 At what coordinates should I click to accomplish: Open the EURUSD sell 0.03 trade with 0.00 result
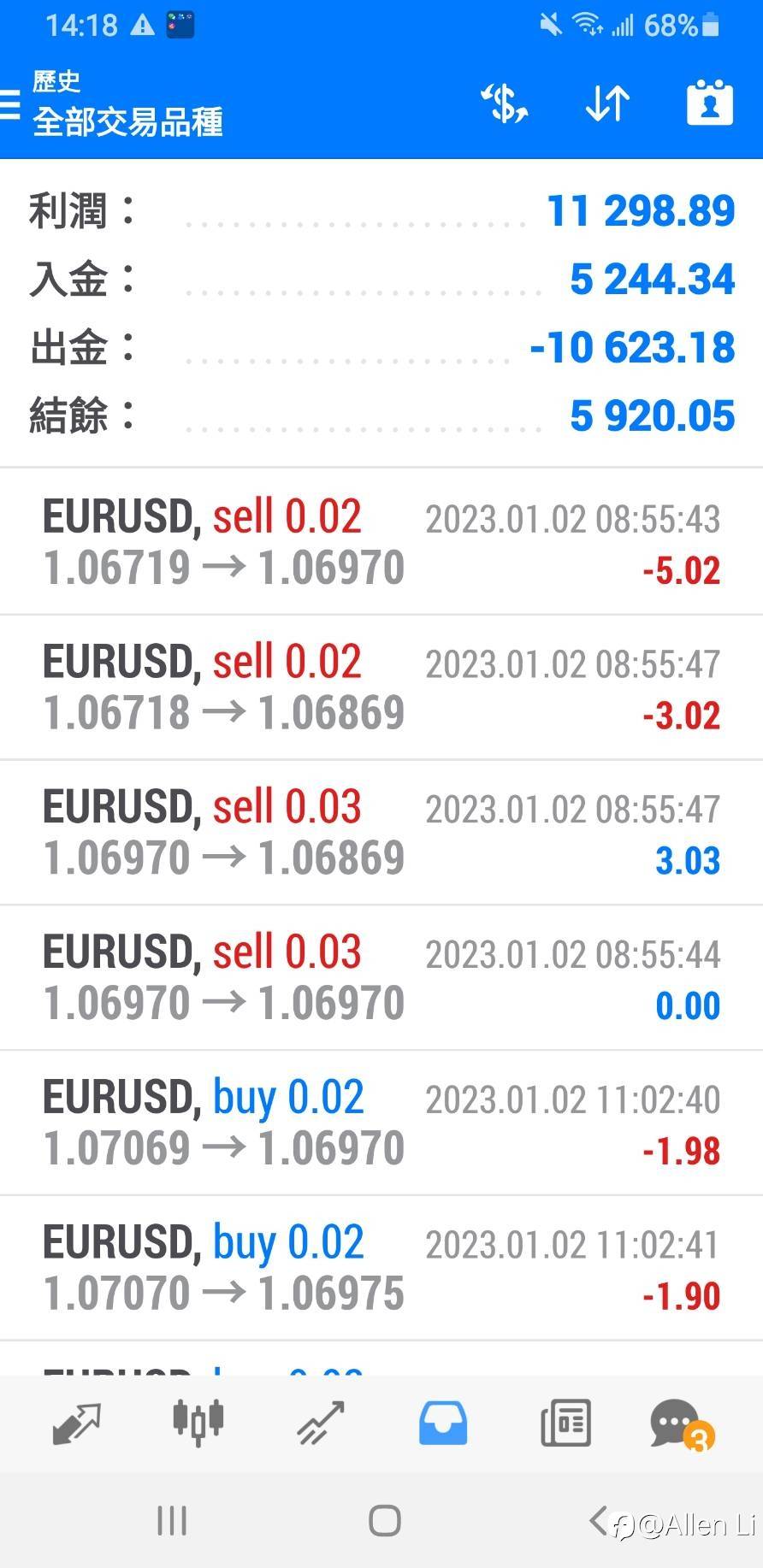pyautogui.click(x=381, y=978)
